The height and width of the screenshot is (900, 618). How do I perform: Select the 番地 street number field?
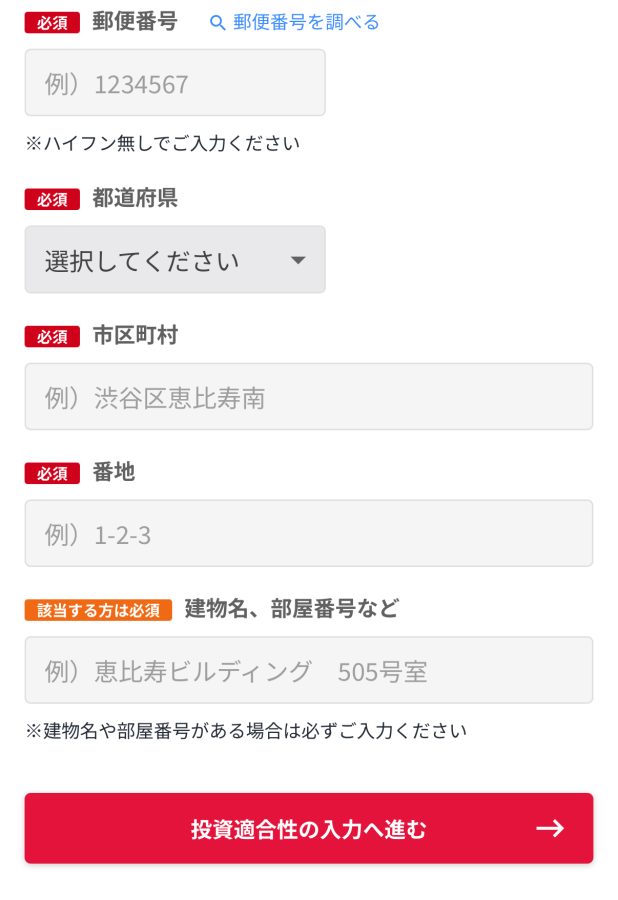tap(308, 534)
